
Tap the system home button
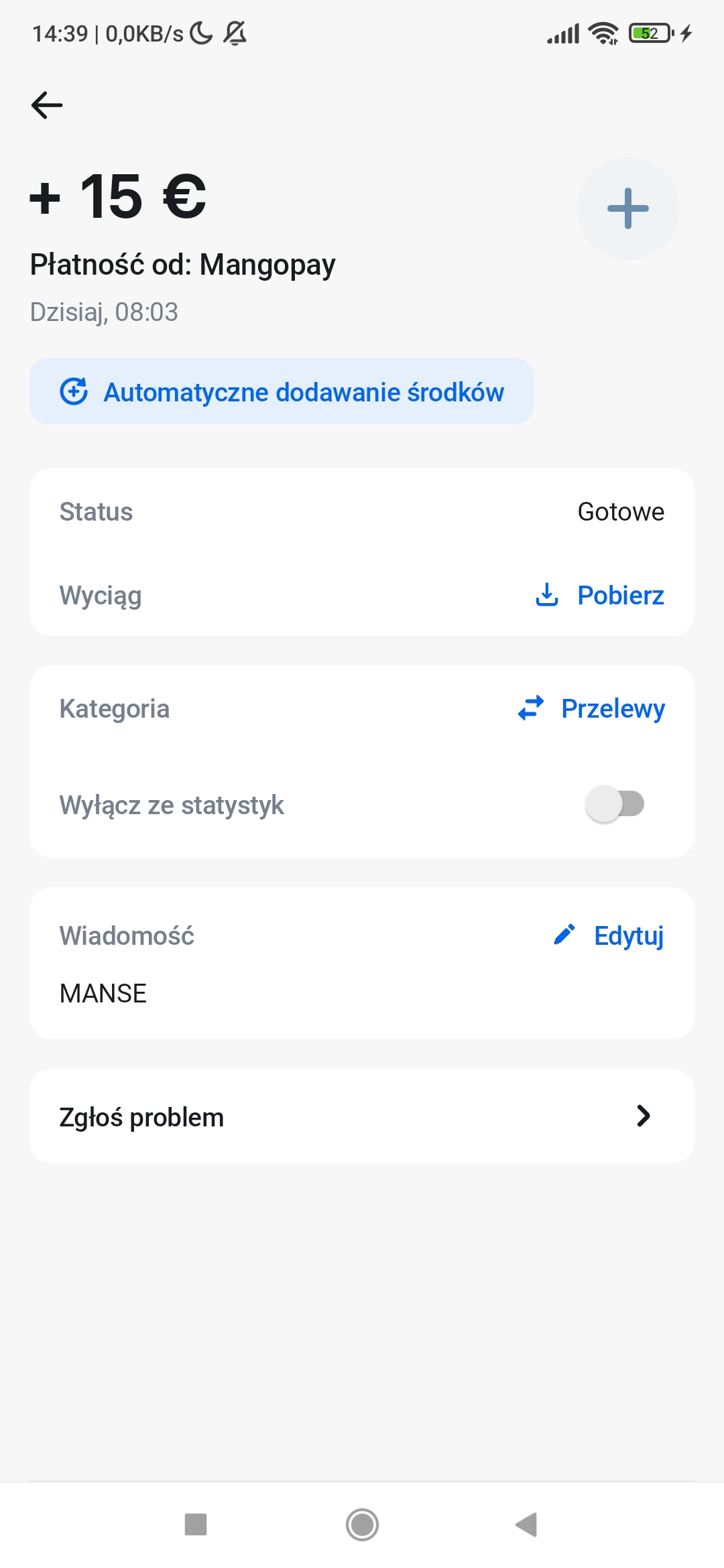pyautogui.click(x=362, y=1524)
